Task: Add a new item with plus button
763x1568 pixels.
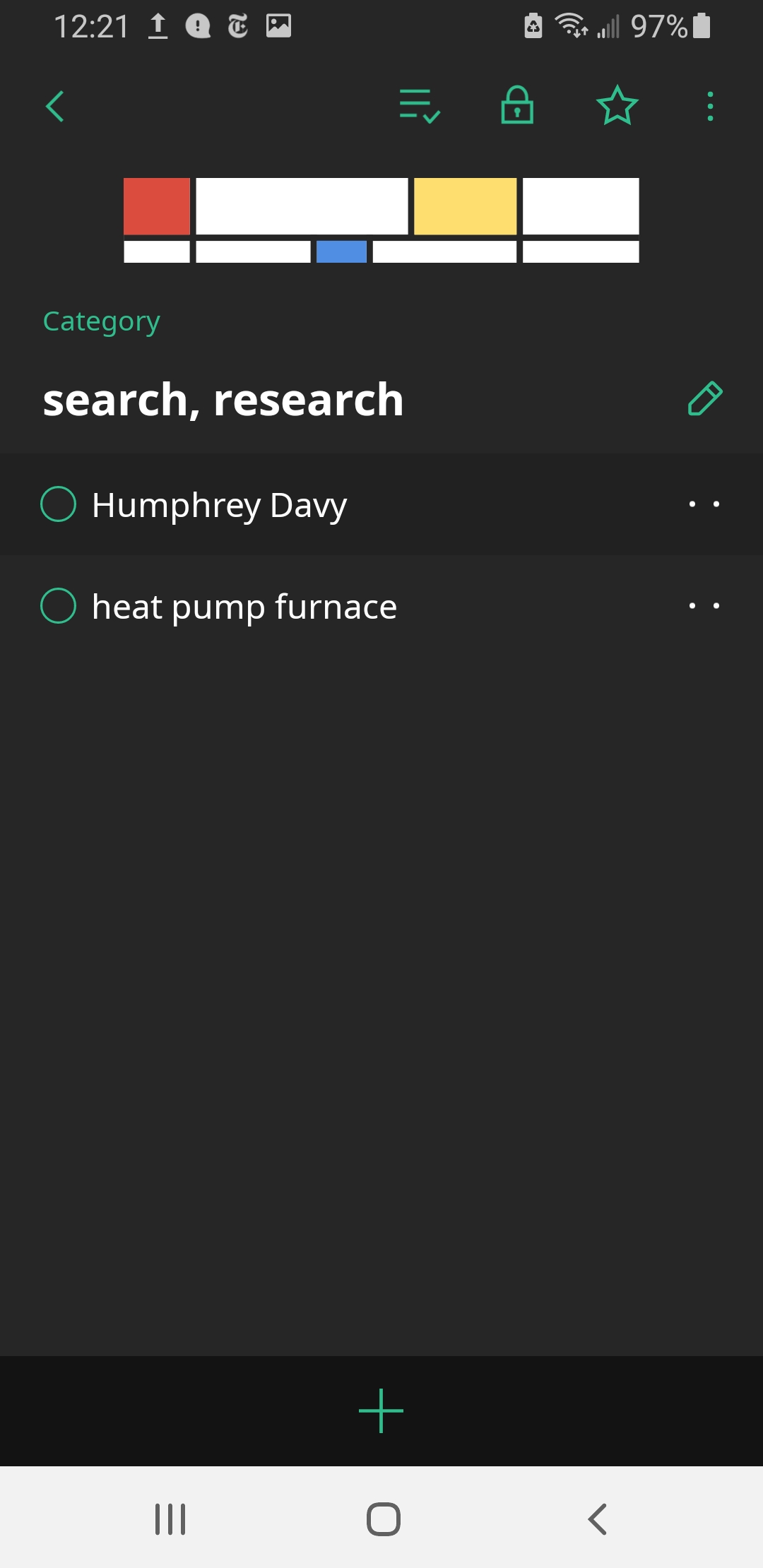Action: tap(381, 1411)
